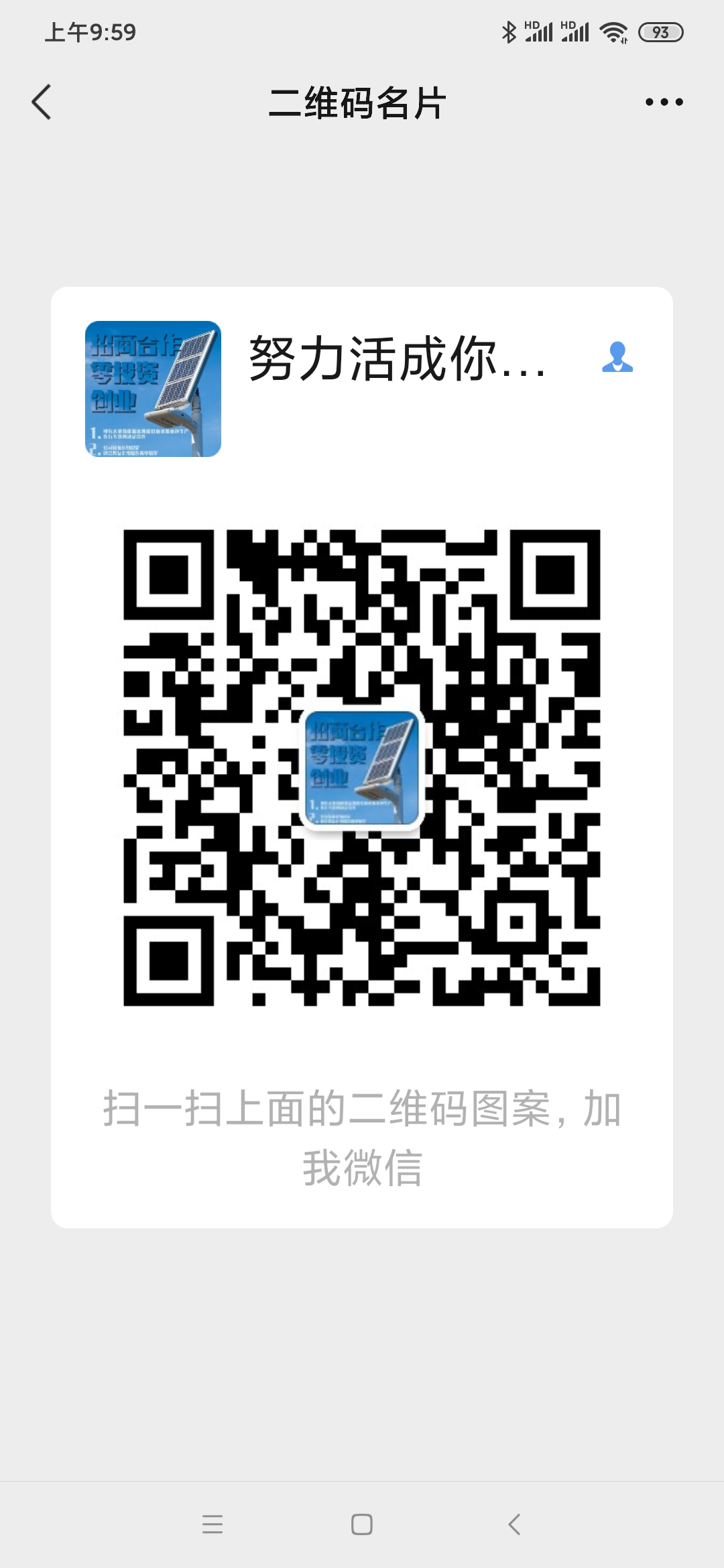The width and height of the screenshot is (724, 1568).
Task: Go back from the QR code card page
Action: click(x=42, y=103)
